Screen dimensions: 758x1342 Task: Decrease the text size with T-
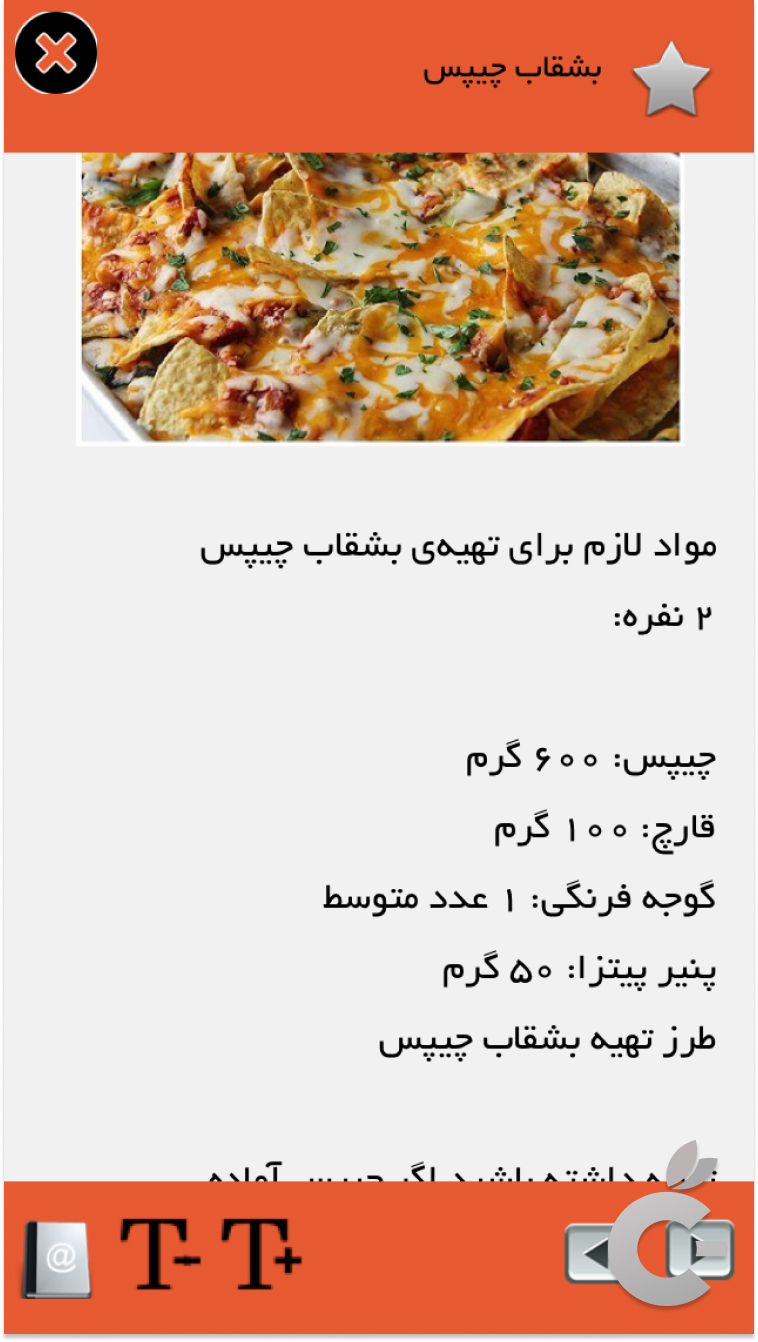[x=160, y=1253]
